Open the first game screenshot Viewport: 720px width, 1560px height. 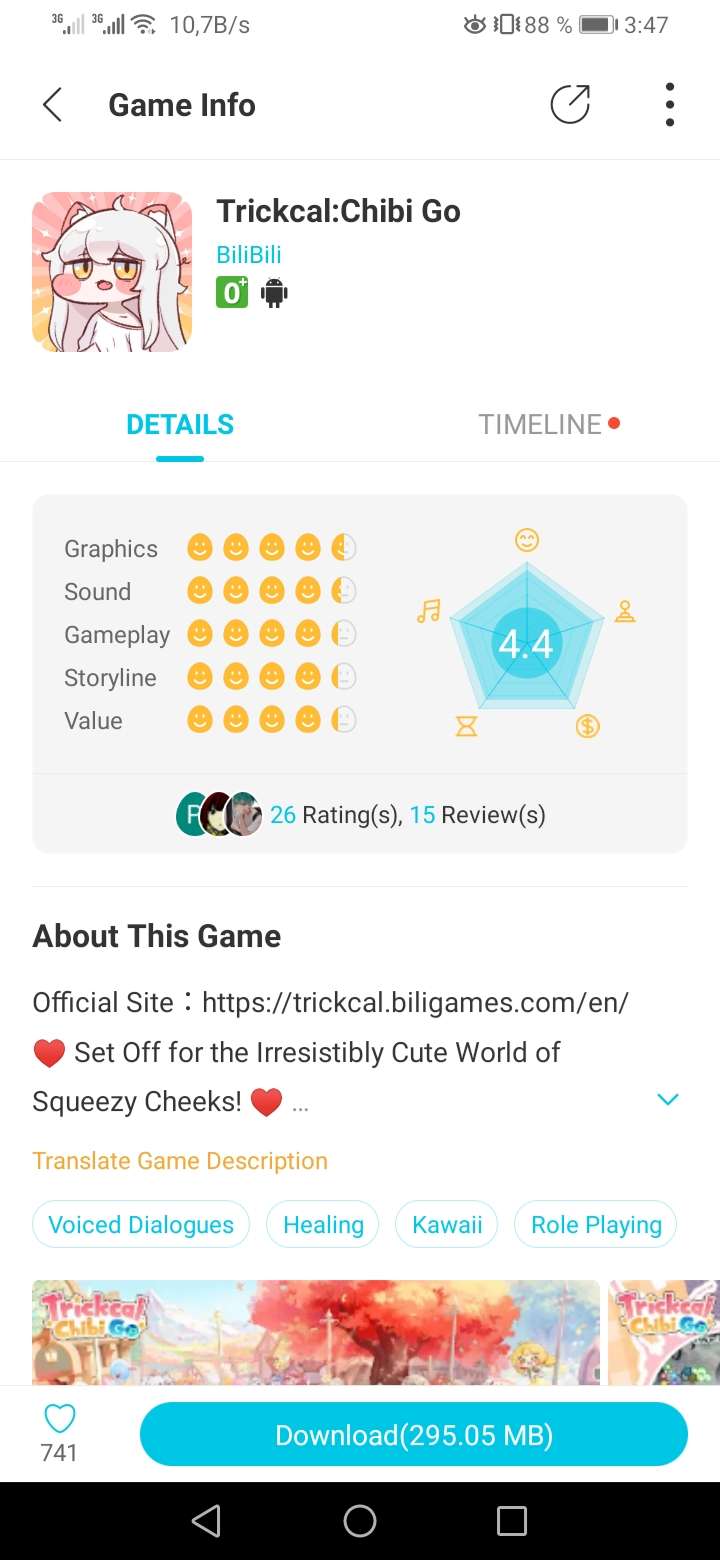click(x=315, y=1332)
